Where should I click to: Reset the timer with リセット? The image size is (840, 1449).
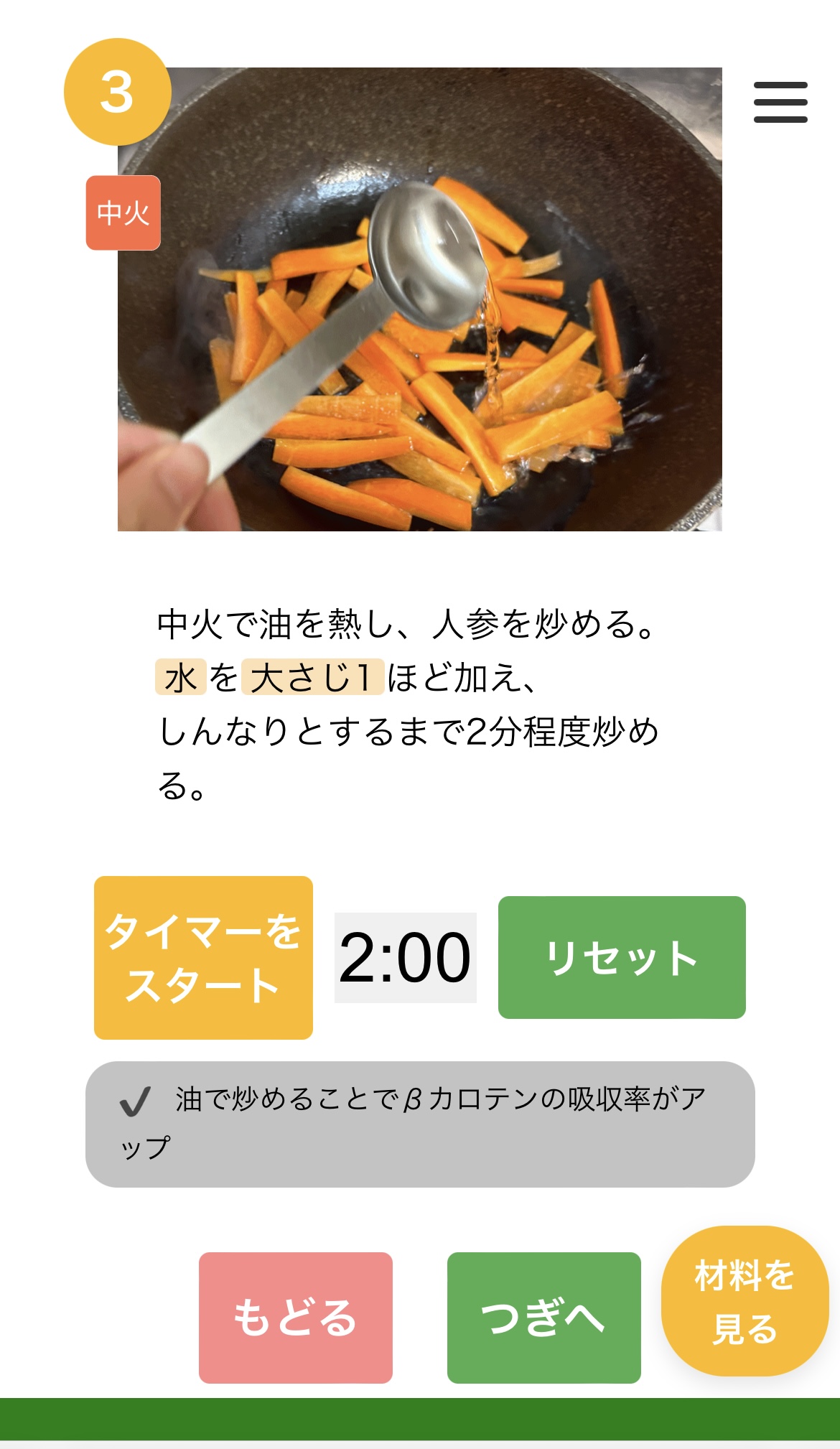(622, 957)
